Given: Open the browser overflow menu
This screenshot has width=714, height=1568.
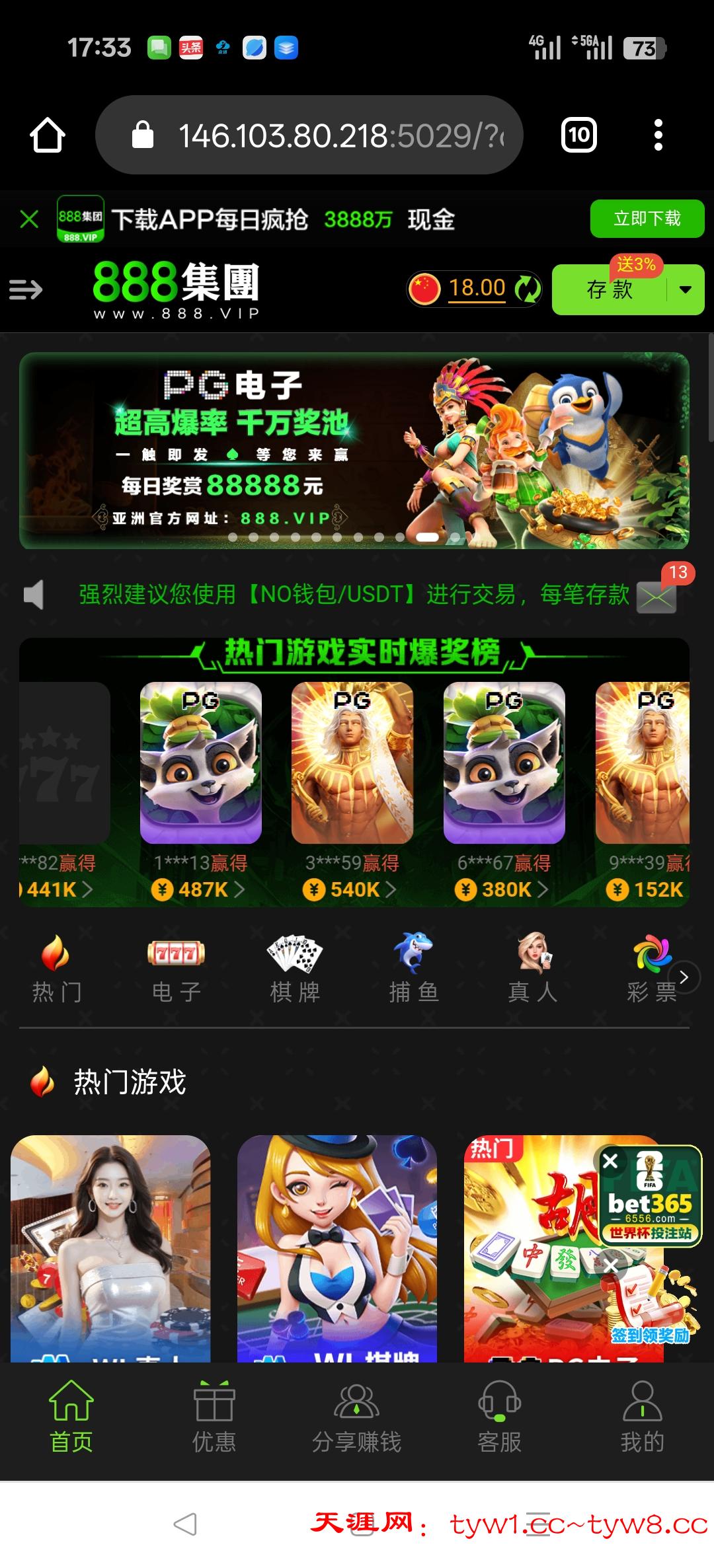Looking at the screenshot, I should coord(658,135).
